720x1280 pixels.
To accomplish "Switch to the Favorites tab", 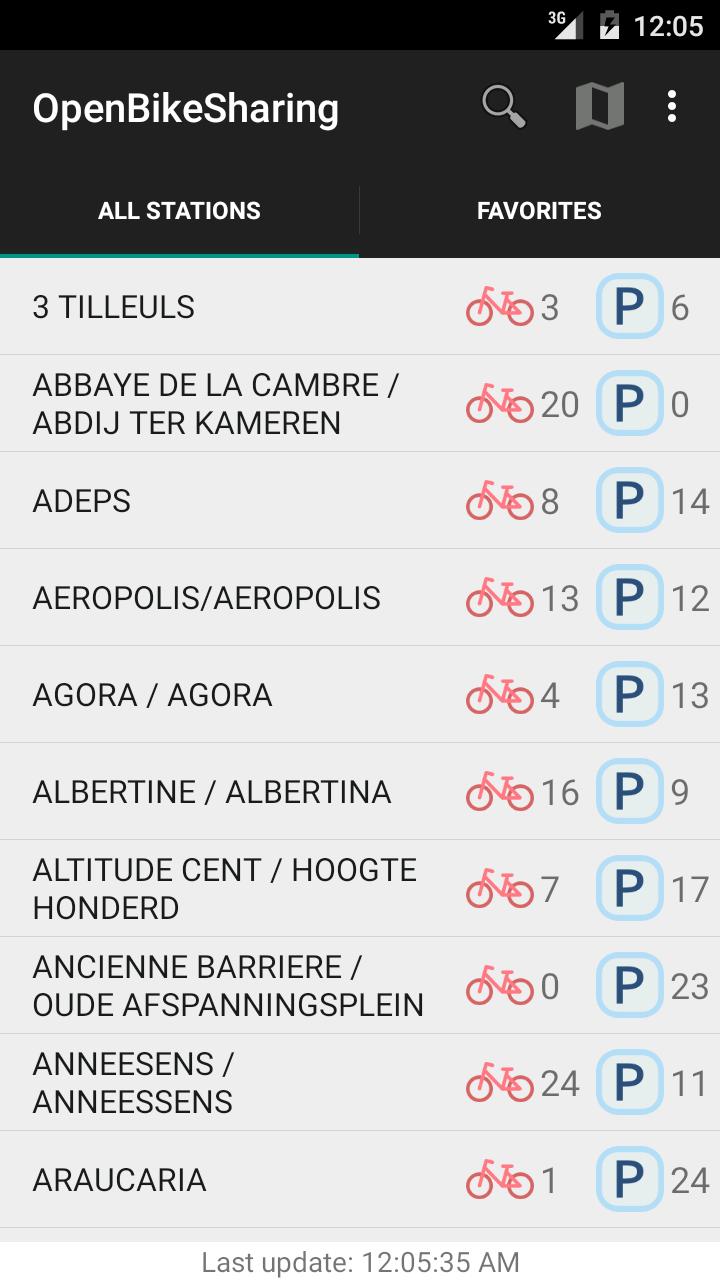I will point(539,211).
